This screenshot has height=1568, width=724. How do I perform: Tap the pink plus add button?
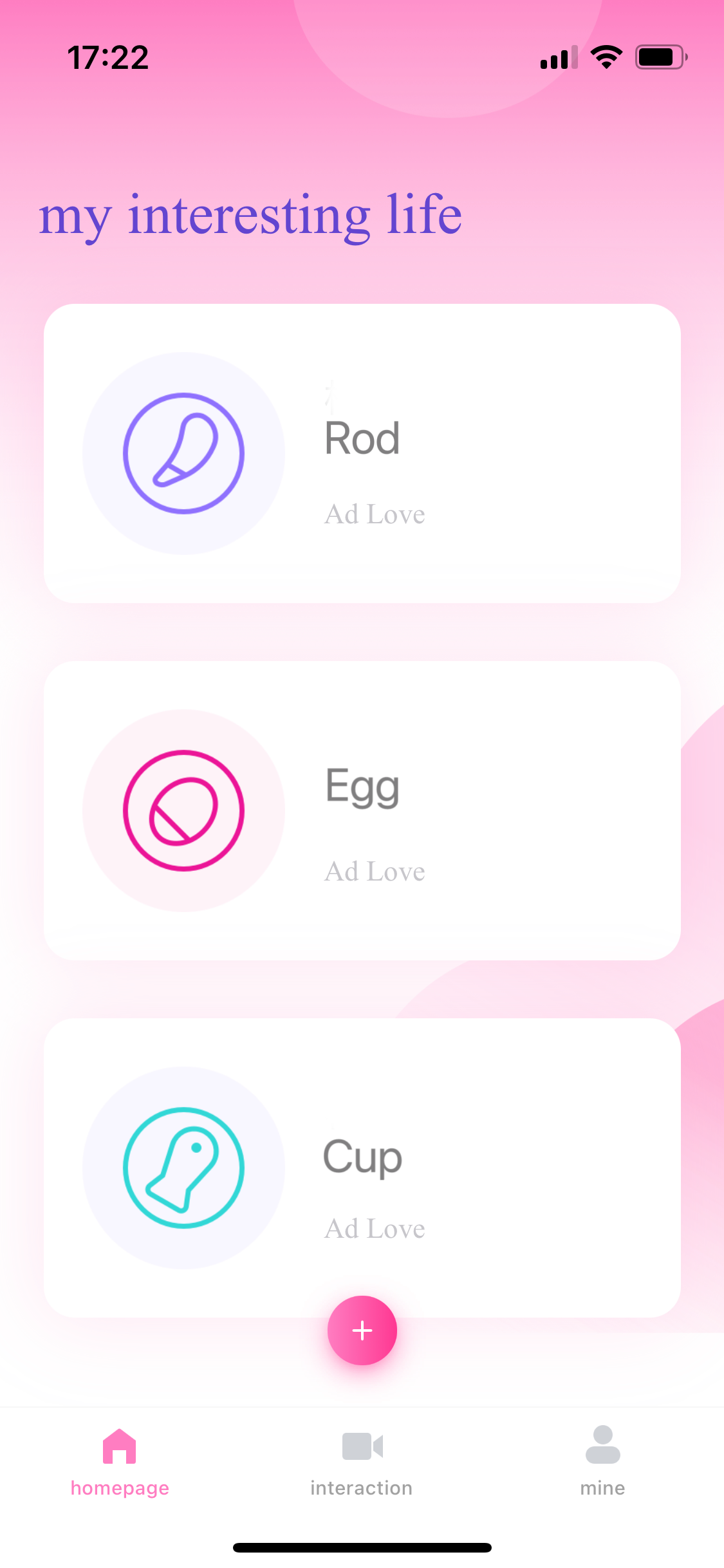(x=362, y=1330)
